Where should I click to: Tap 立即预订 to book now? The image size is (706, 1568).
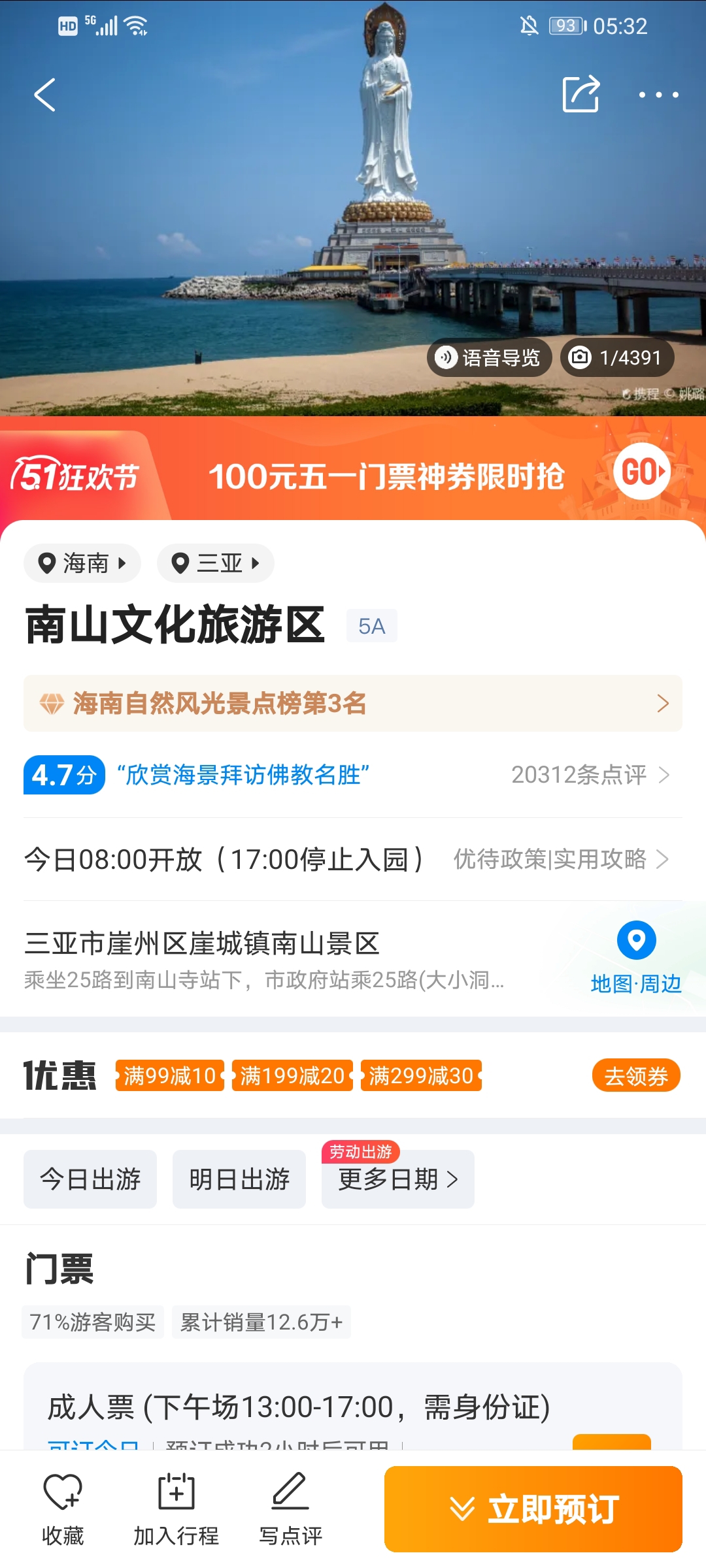pos(533,1509)
